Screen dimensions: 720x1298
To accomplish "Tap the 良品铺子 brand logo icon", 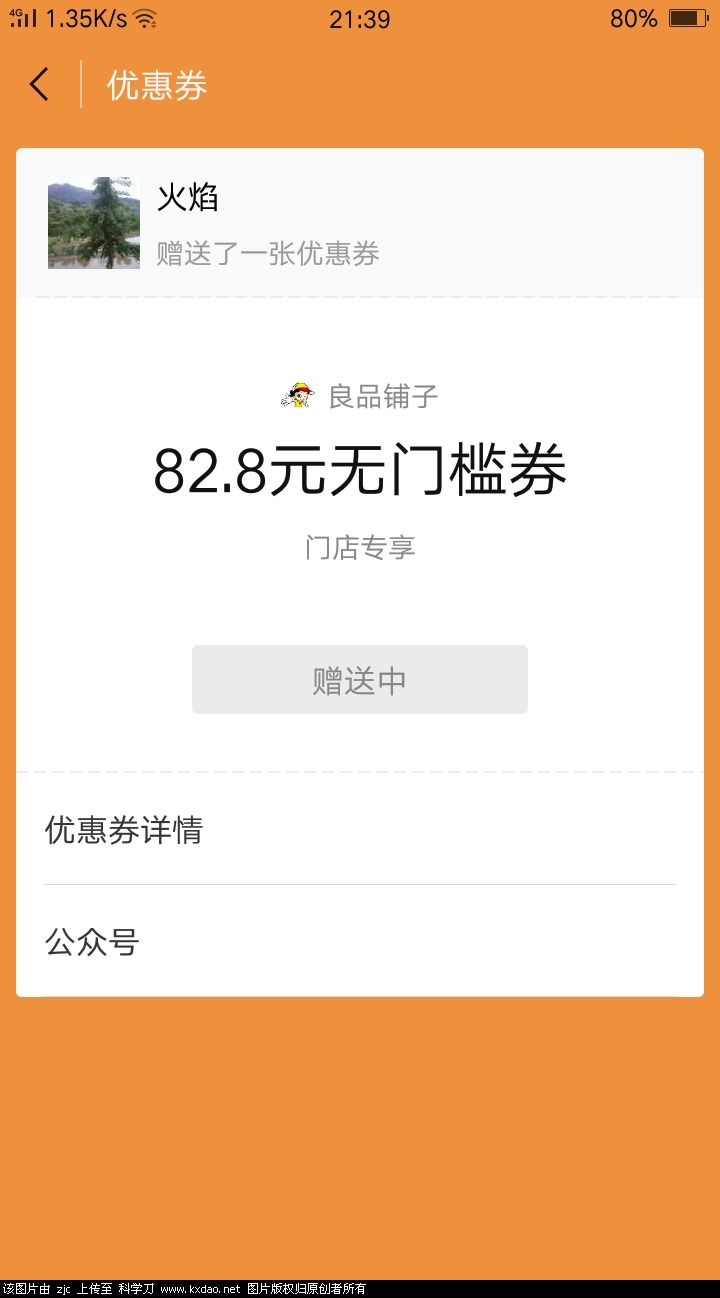I will pyautogui.click(x=295, y=396).
